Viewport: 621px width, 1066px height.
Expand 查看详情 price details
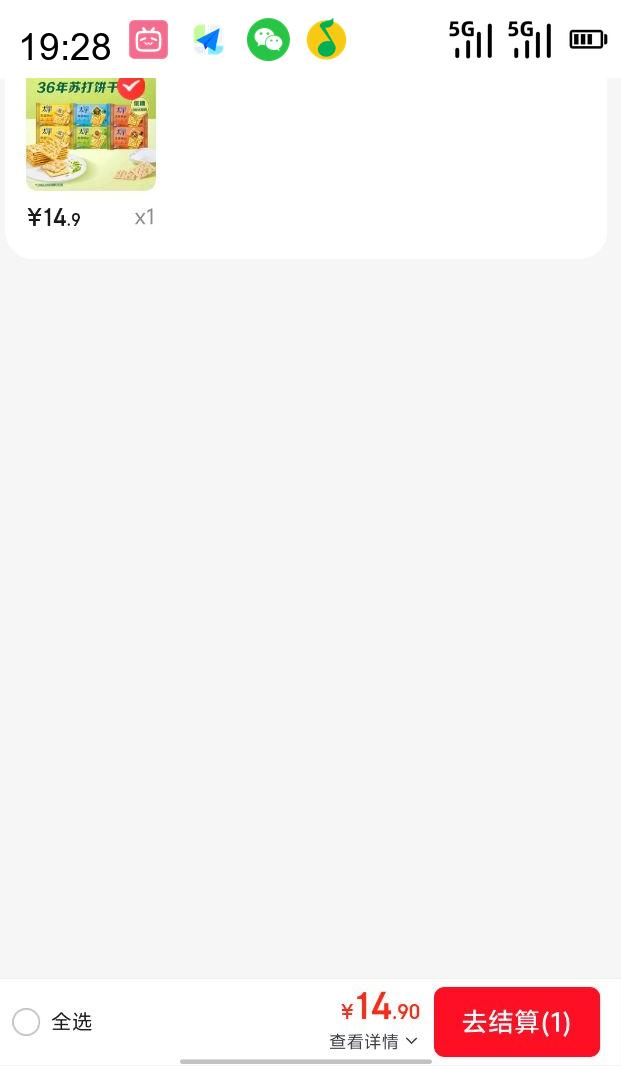373,1042
